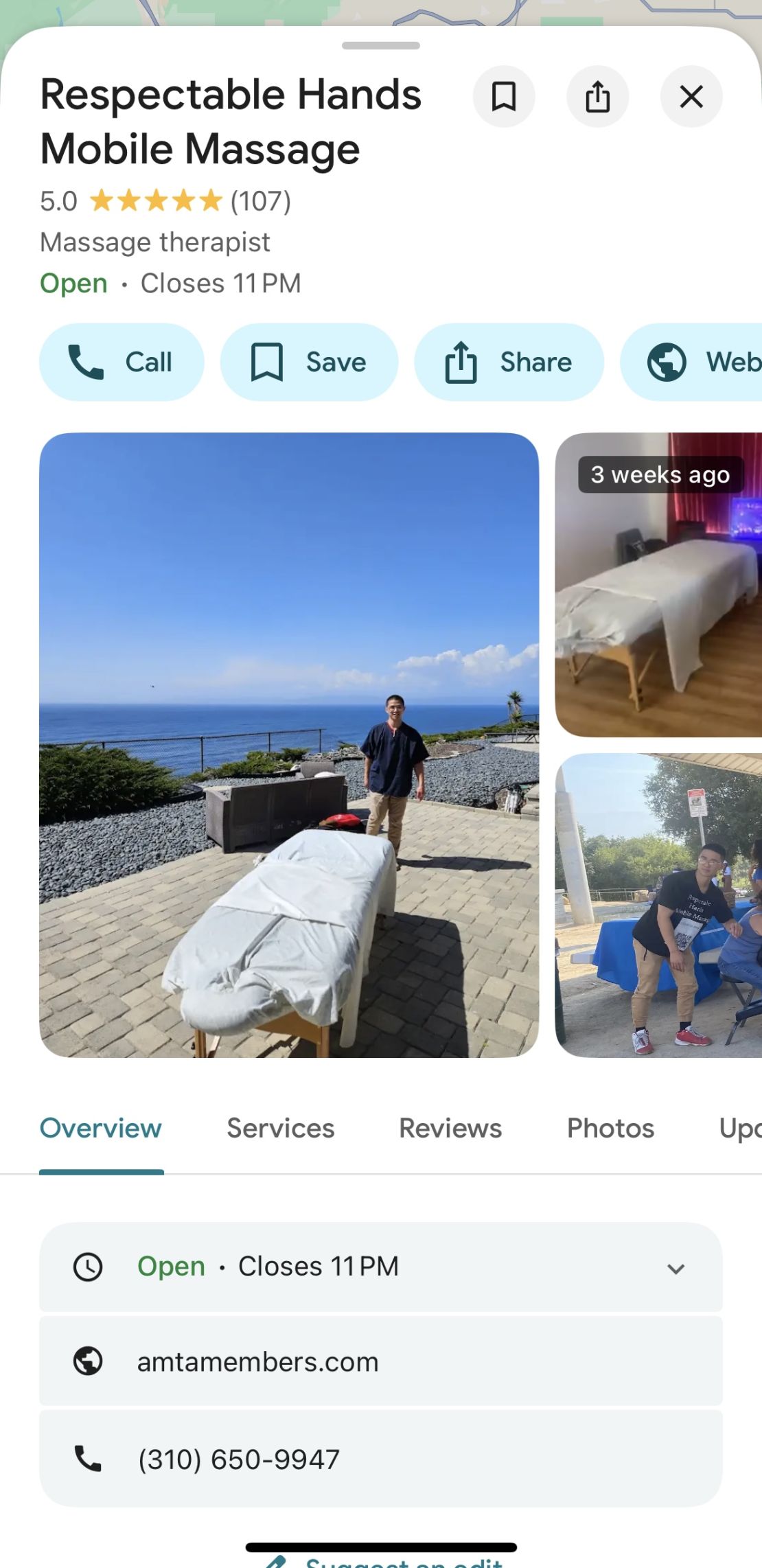Screen dimensions: 762x1568
Task: Tap the Share chip
Action: (509, 362)
